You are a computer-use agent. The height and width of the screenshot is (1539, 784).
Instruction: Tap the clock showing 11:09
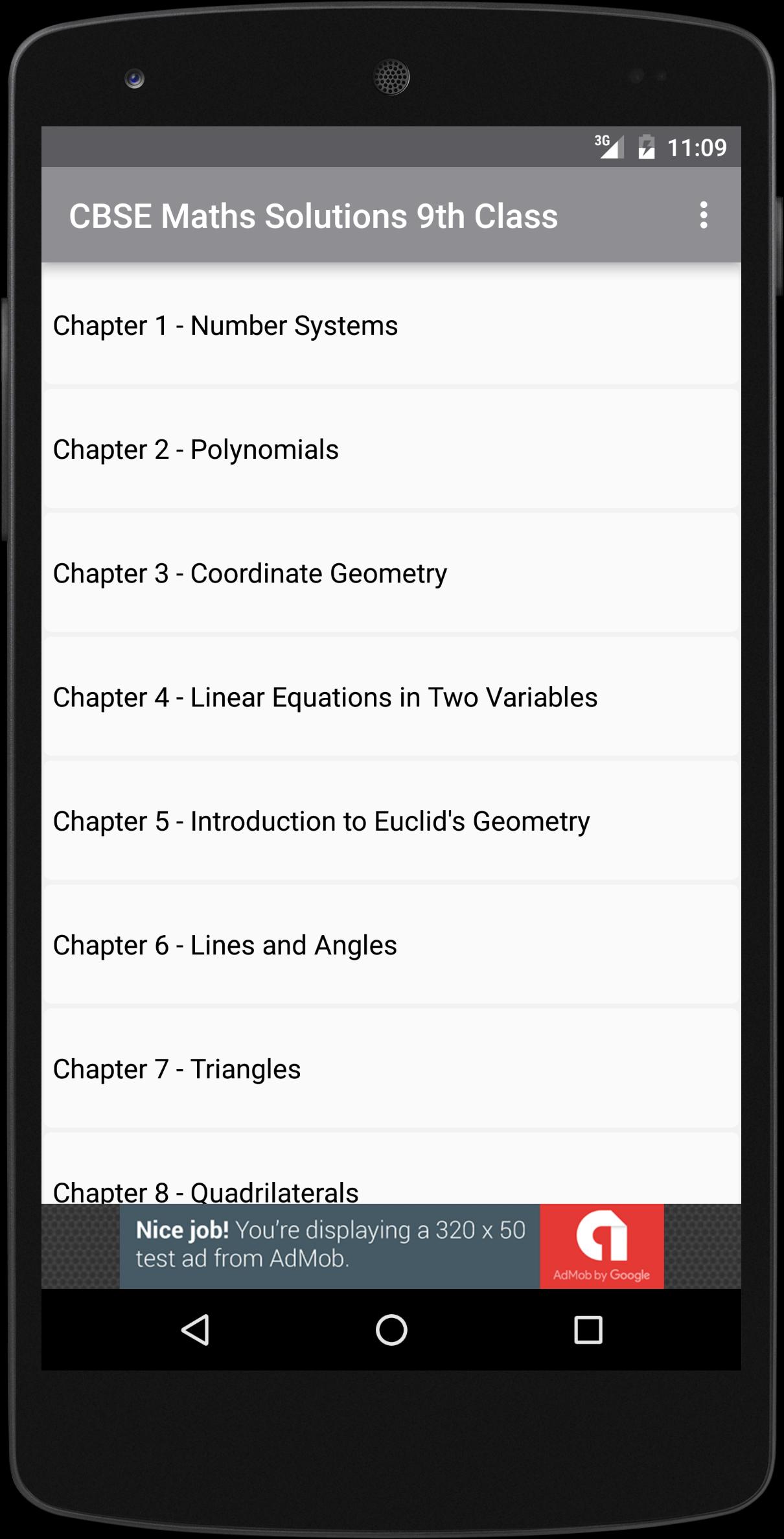point(698,148)
